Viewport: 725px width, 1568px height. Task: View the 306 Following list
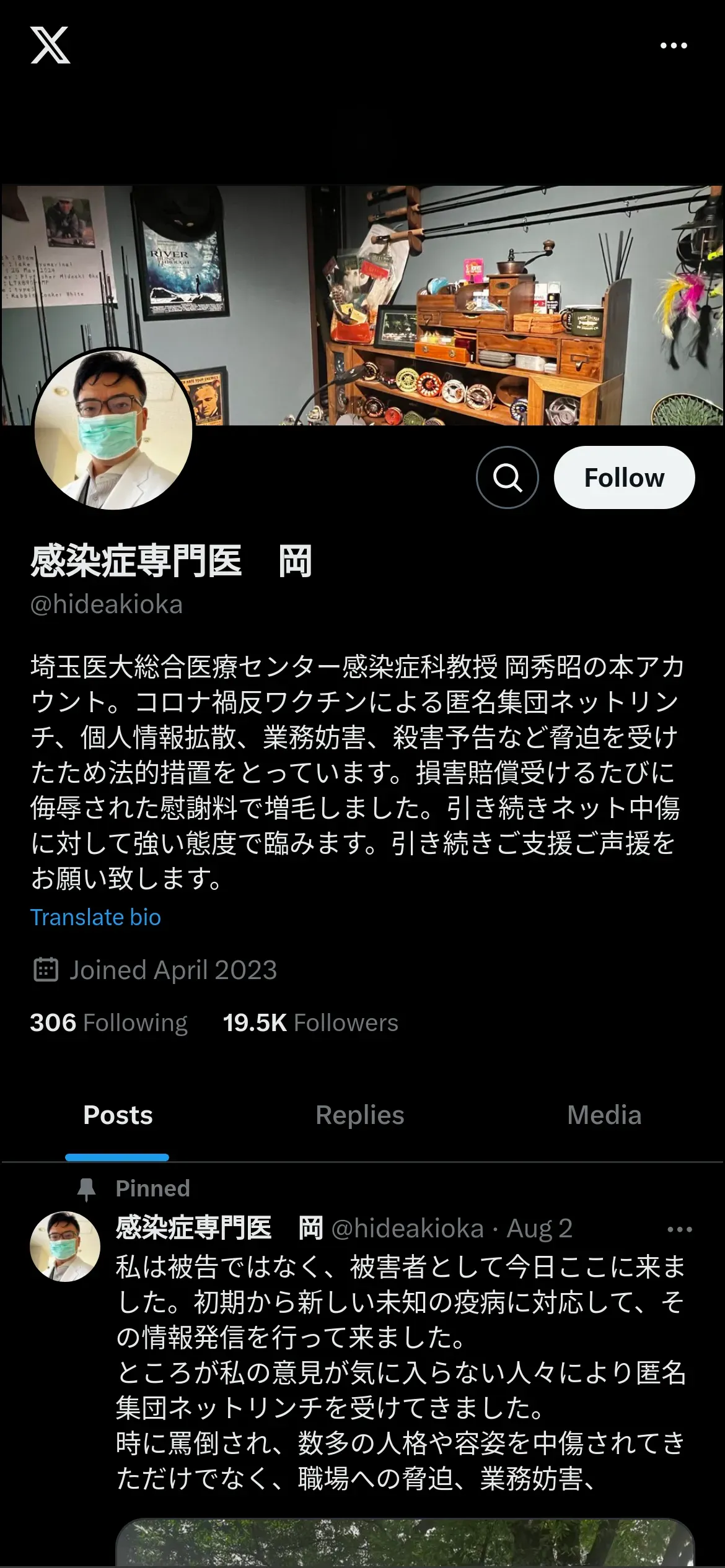[108, 1022]
